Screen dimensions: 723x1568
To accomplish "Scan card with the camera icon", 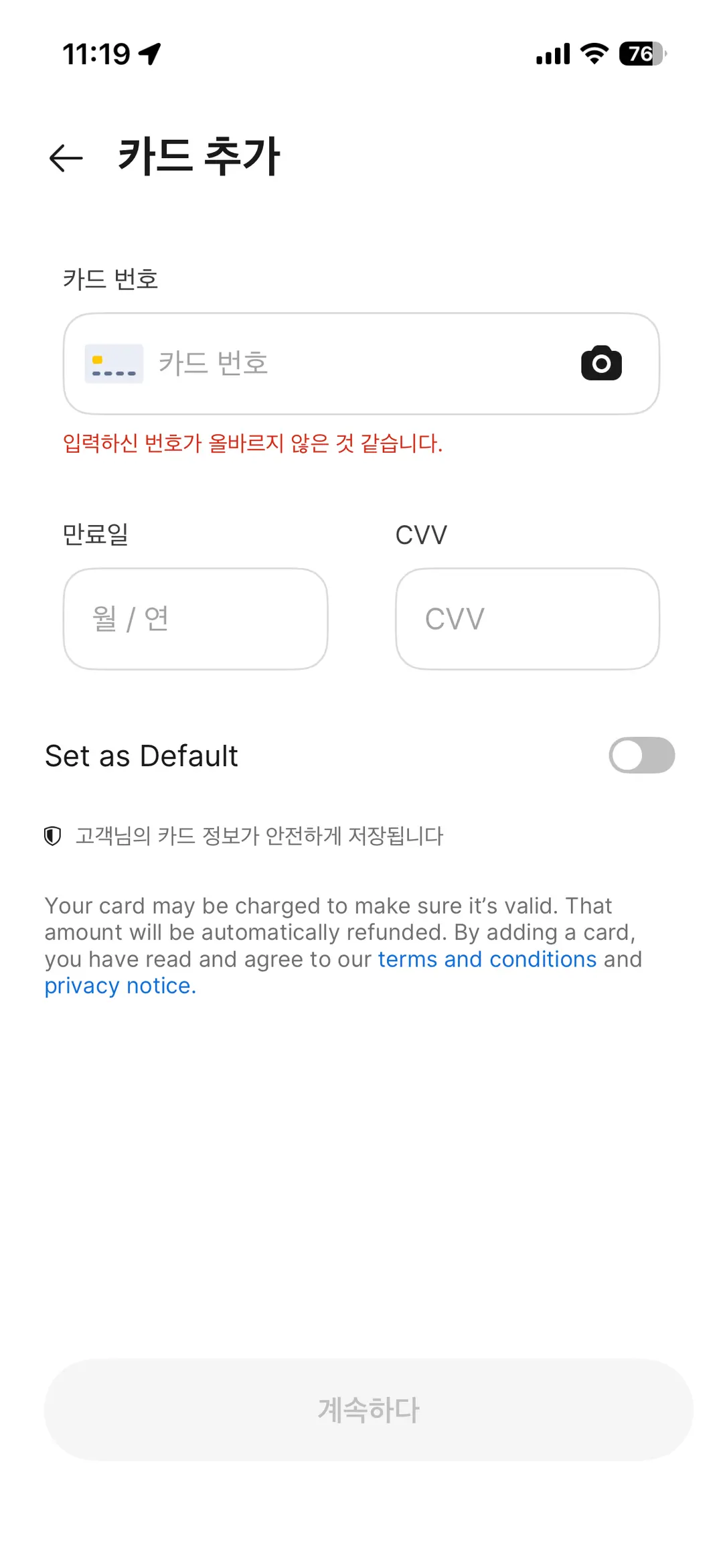I will pos(601,363).
